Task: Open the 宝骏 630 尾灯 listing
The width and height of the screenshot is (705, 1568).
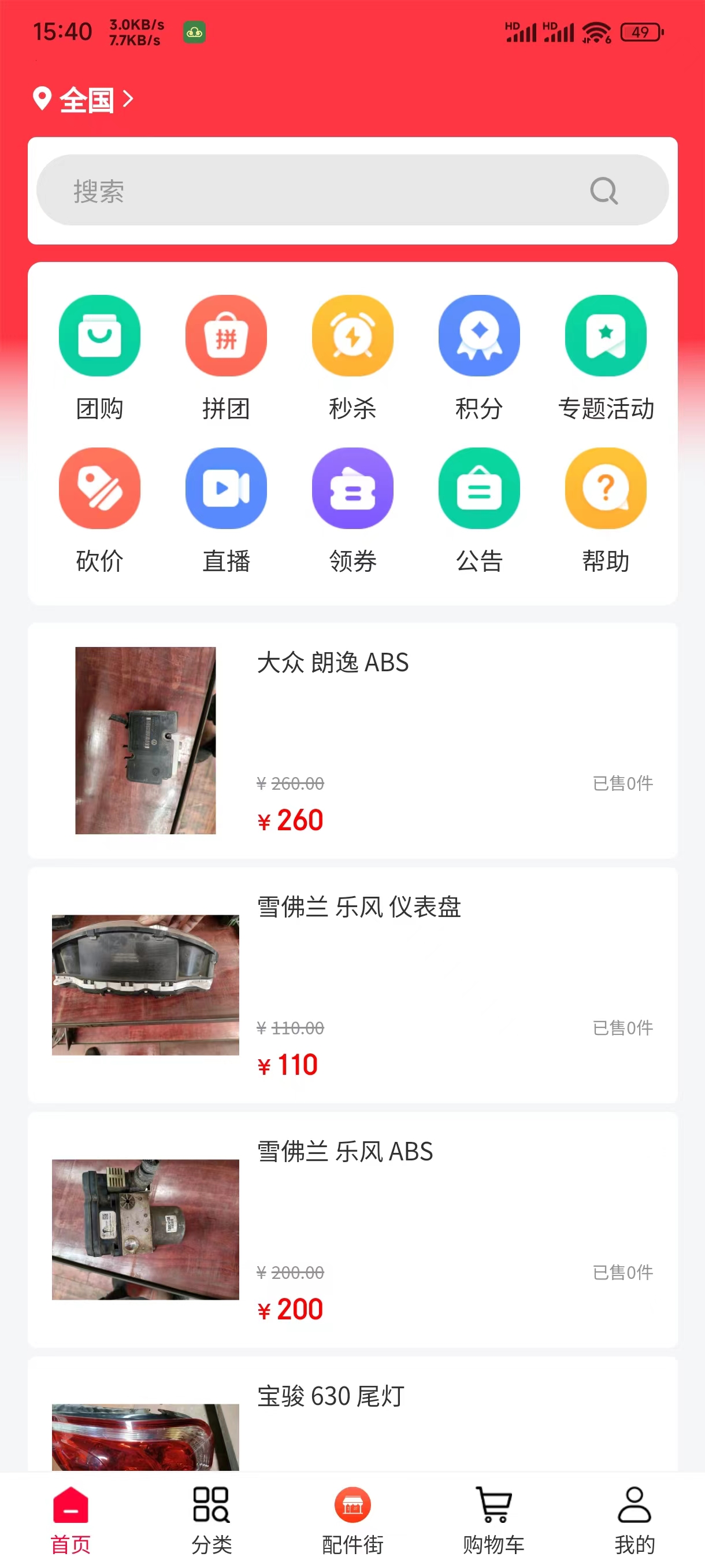Action: [x=352, y=1418]
